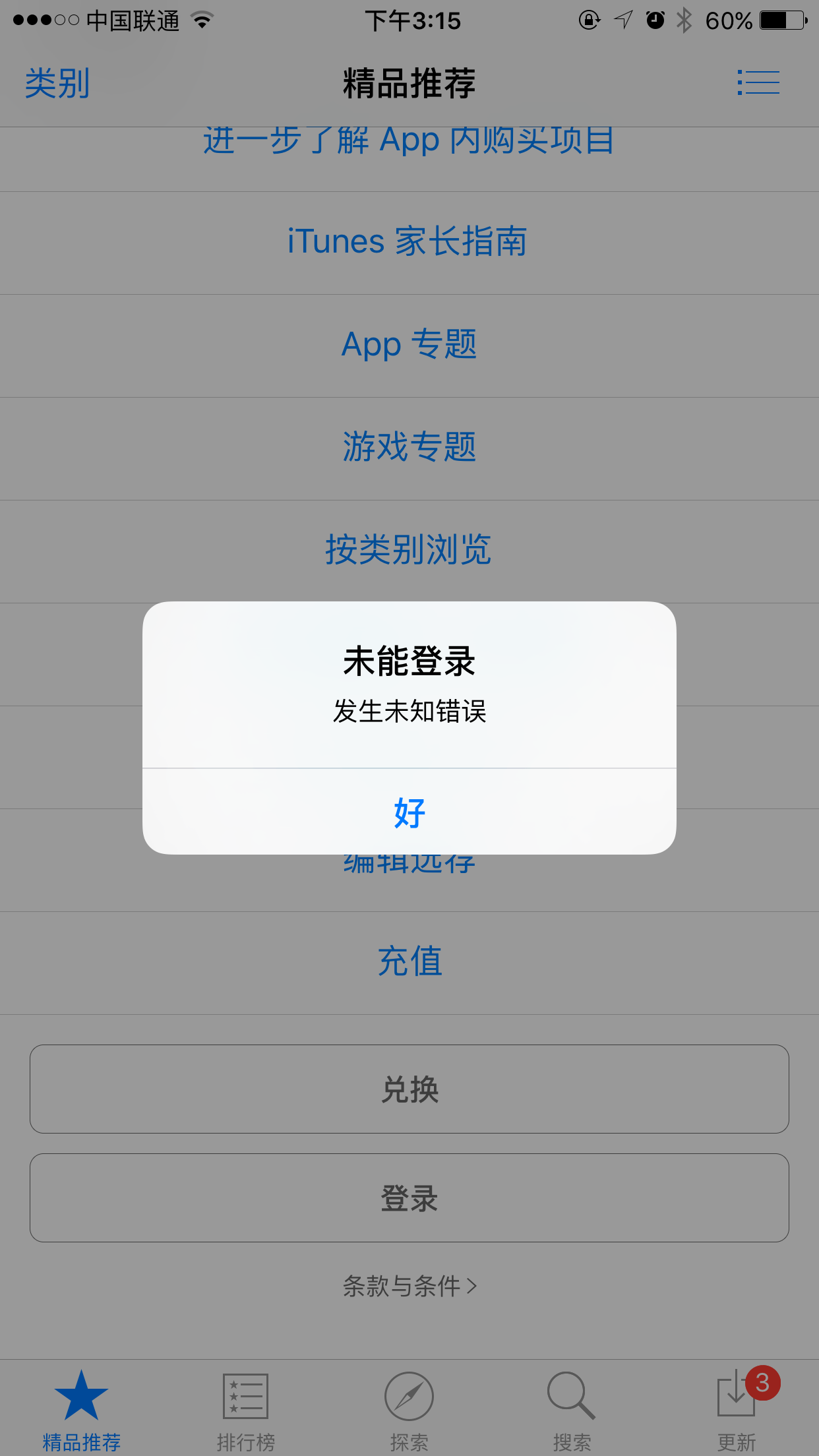Open the 类别 categories list
The height and width of the screenshot is (1456, 819).
(57, 84)
